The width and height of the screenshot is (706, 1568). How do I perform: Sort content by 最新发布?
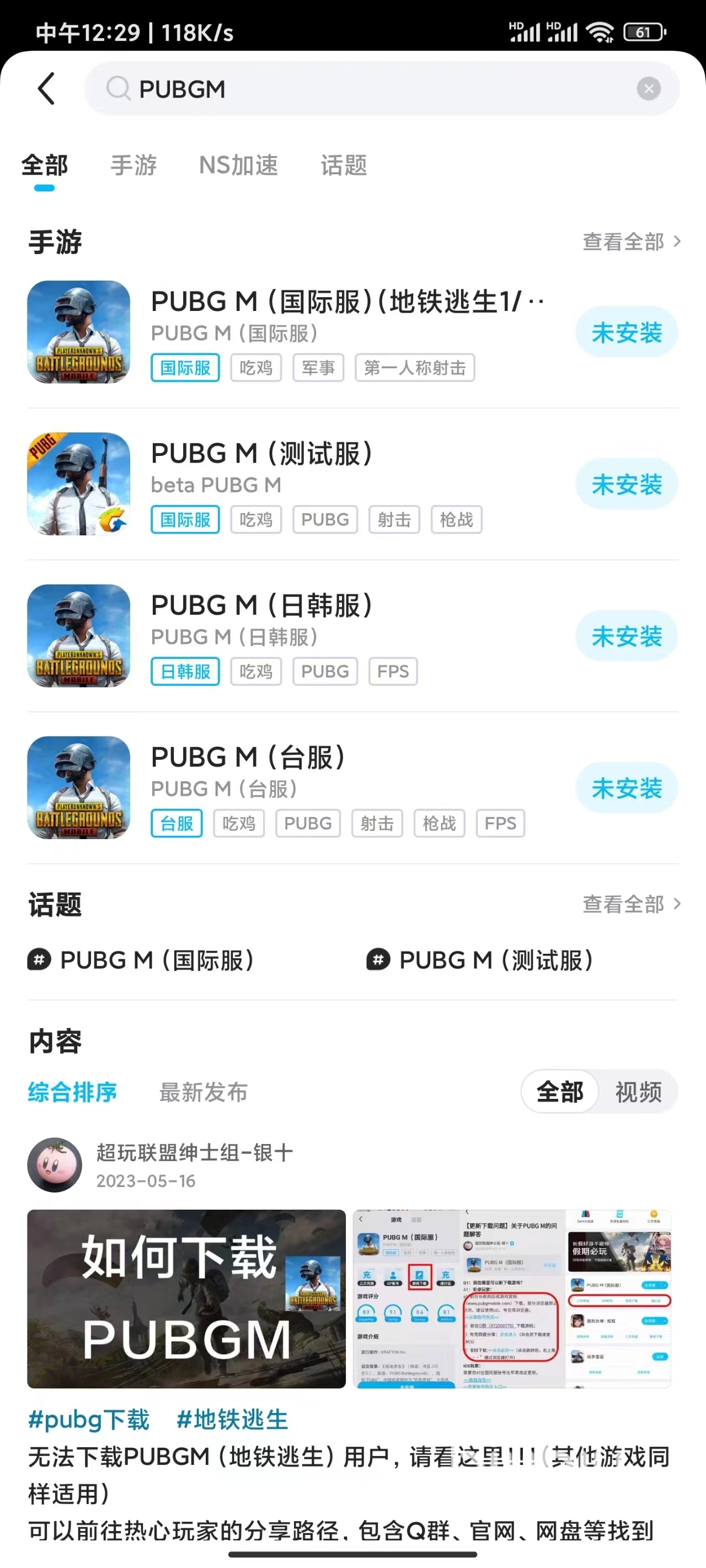[x=204, y=1092]
